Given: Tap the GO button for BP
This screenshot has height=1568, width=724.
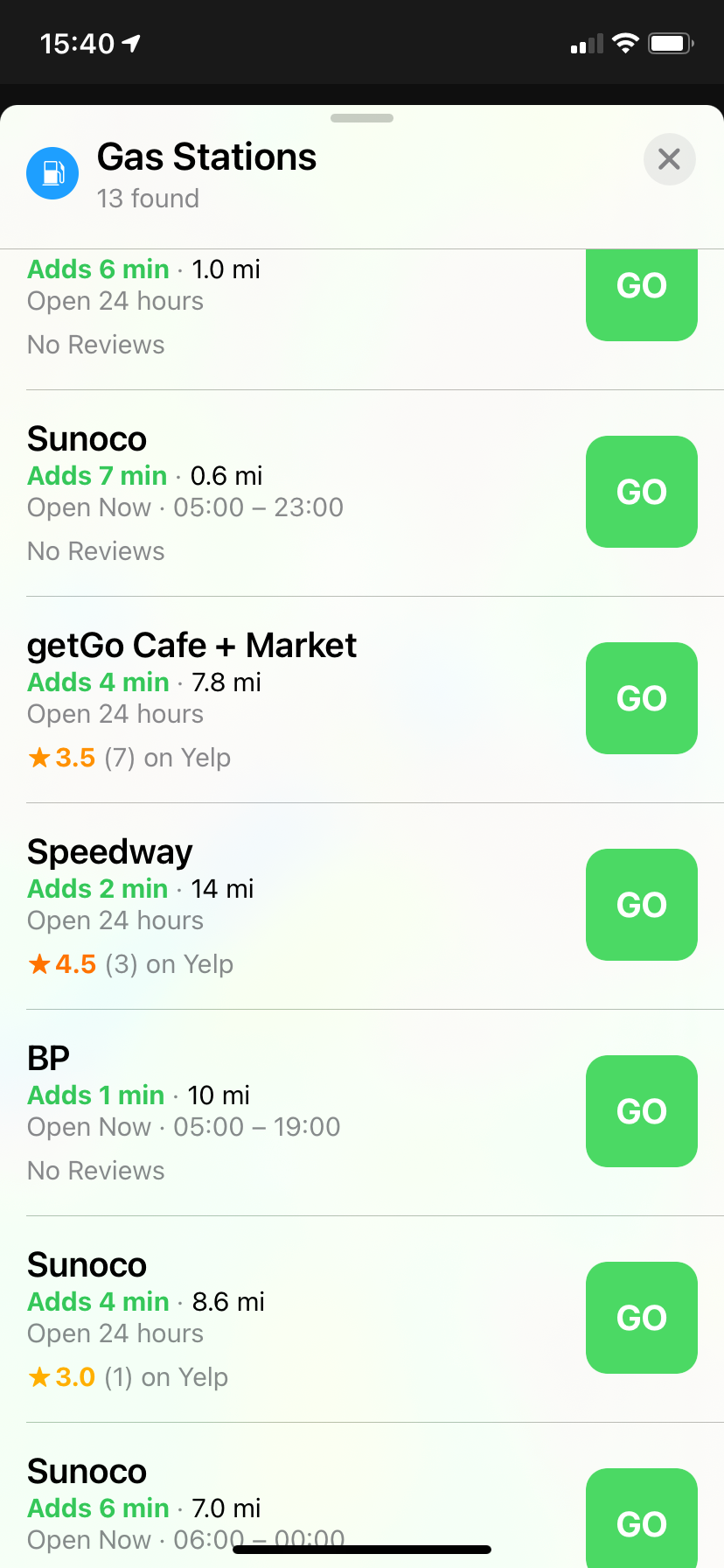Looking at the screenshot, I should (641, 1111).
